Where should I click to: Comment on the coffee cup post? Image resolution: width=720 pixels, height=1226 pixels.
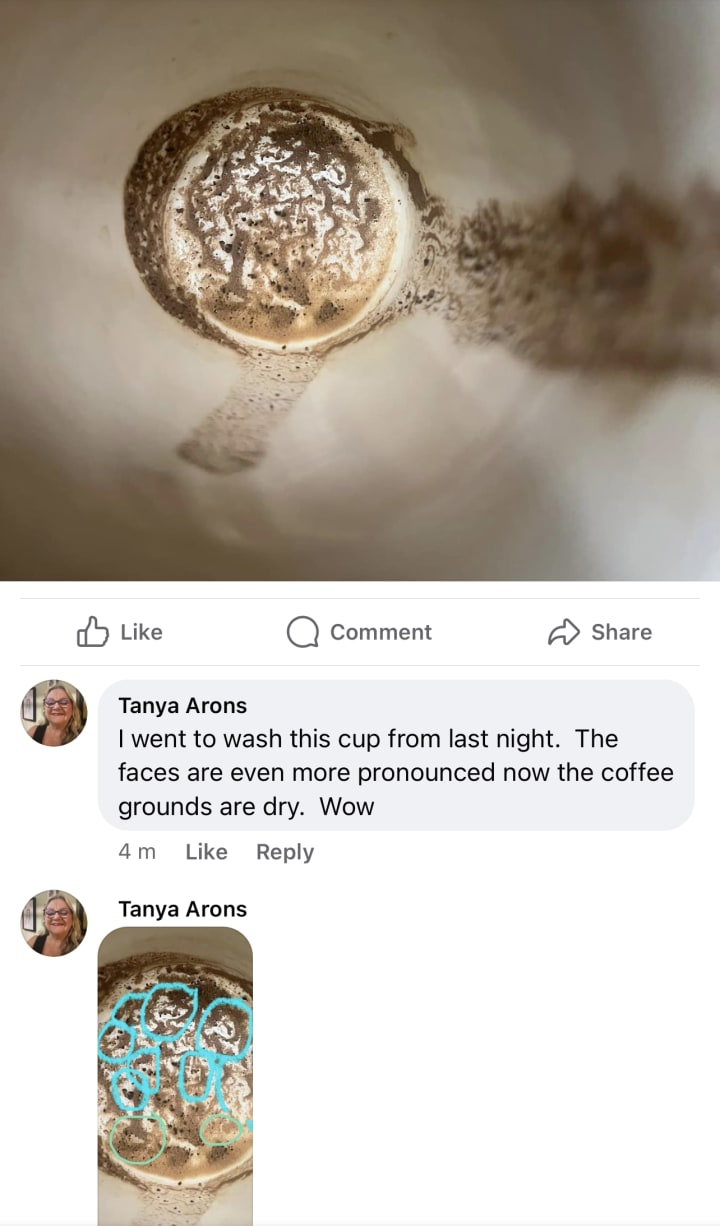(x=359, y=632)
